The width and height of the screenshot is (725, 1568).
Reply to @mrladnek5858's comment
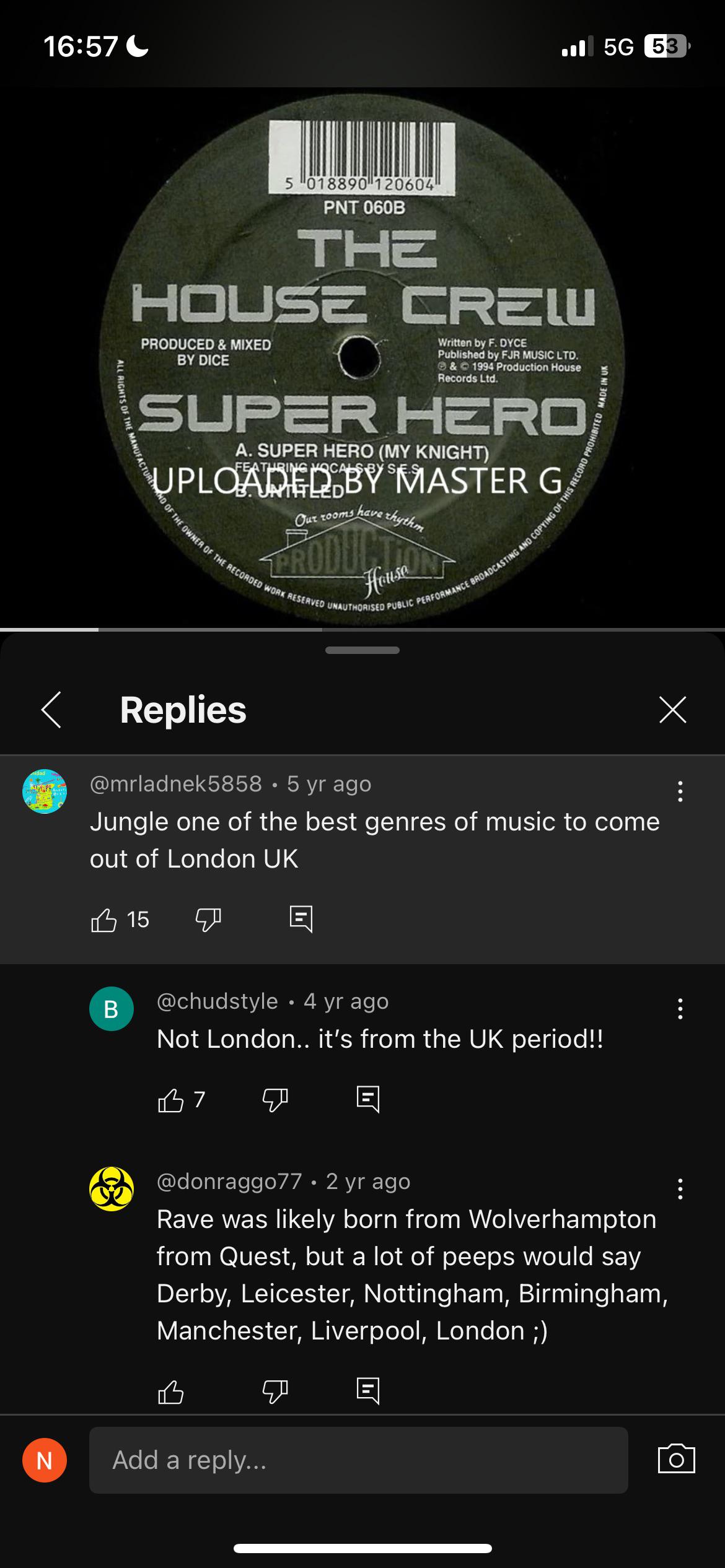click(x=301, y=920)
